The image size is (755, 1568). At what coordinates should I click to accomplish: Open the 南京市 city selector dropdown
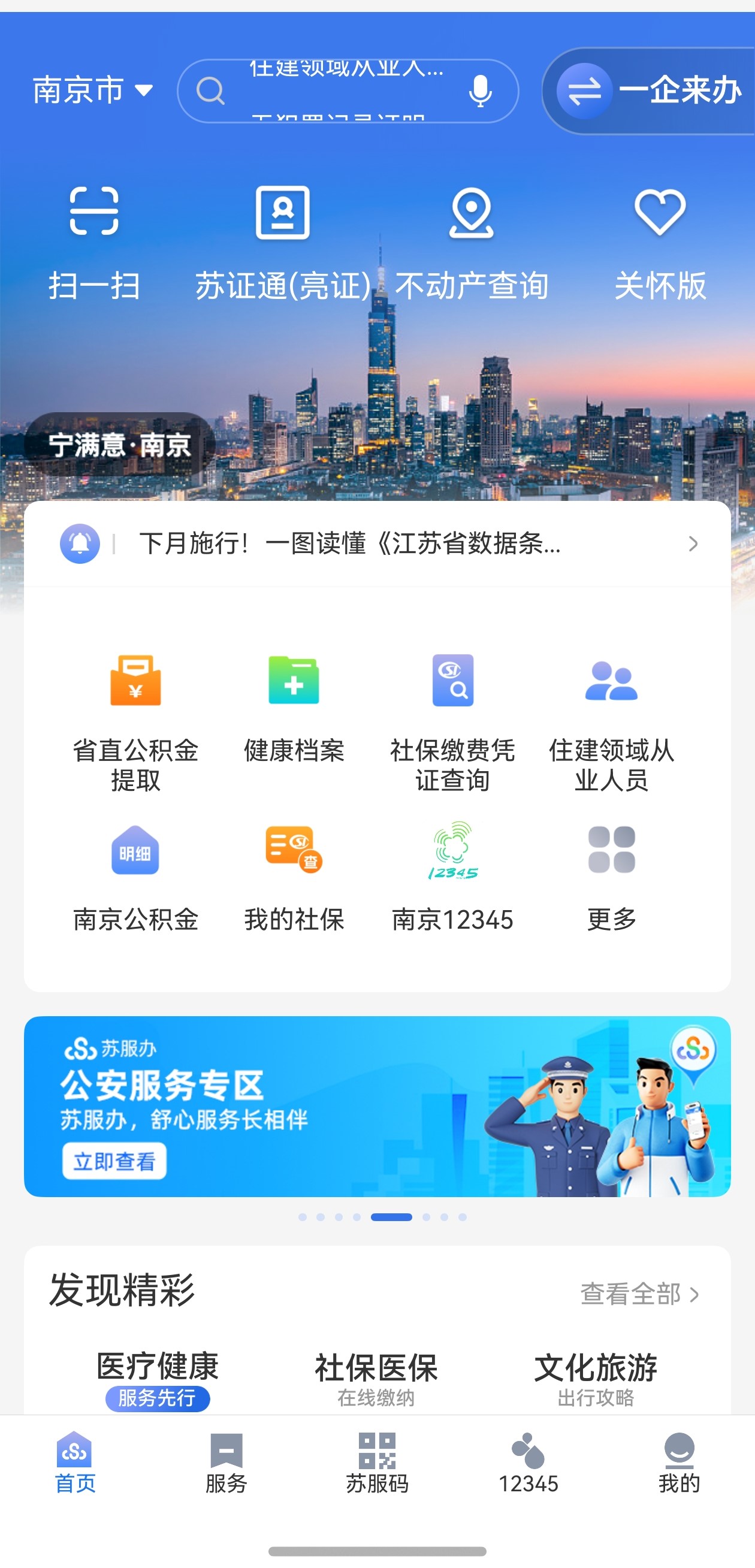click(92, 90)
